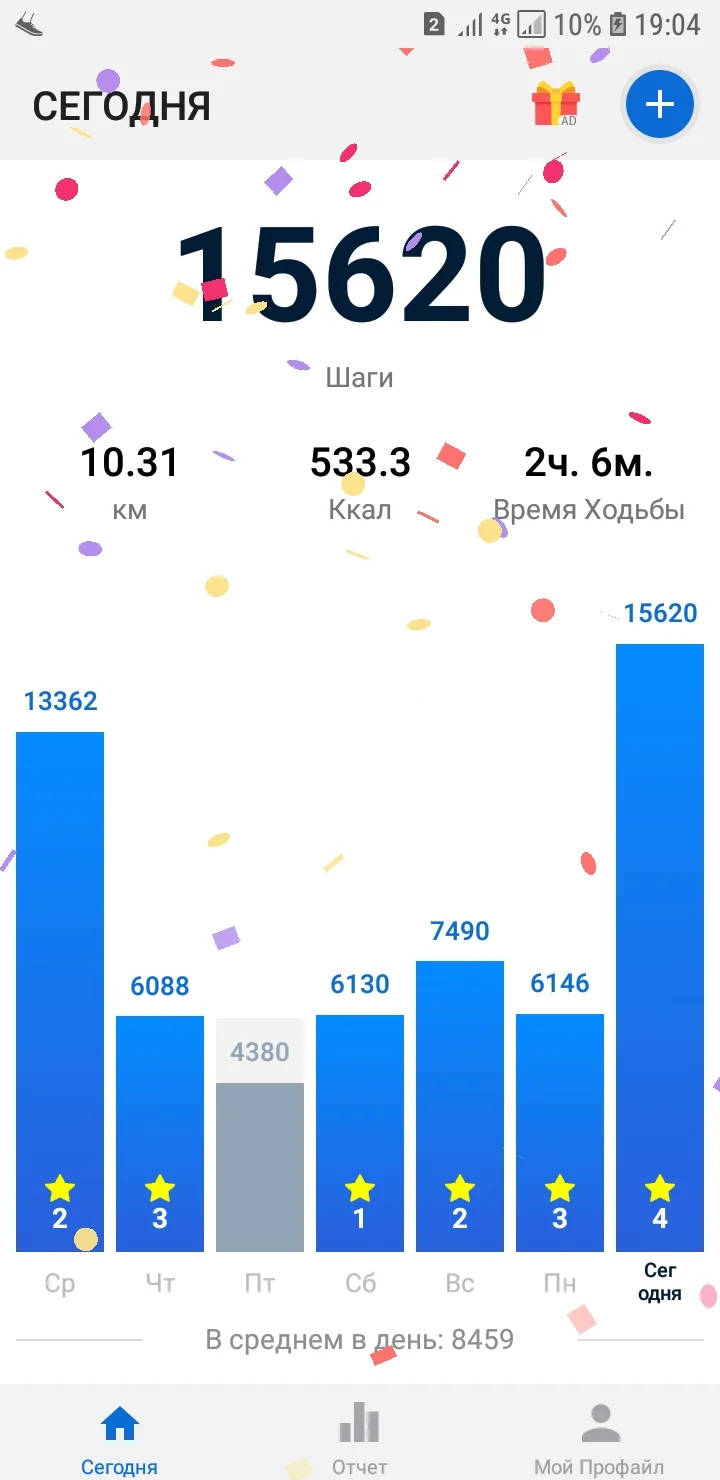Select the Сегодня bar with 15620 steps
The image size is (720, 1480).
click(660, 947)
